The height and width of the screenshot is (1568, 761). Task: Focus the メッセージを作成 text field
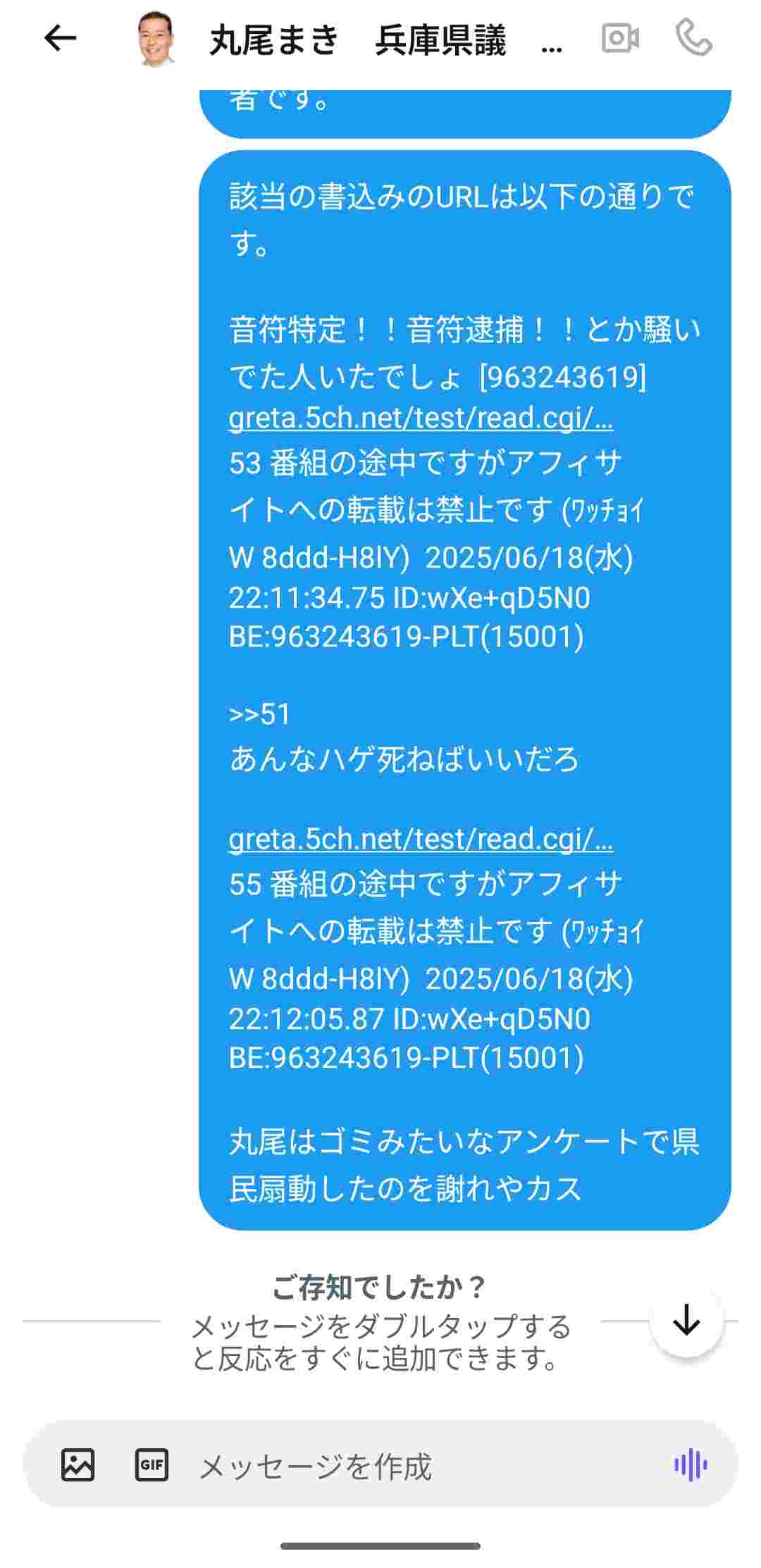tap(423, 1467)
